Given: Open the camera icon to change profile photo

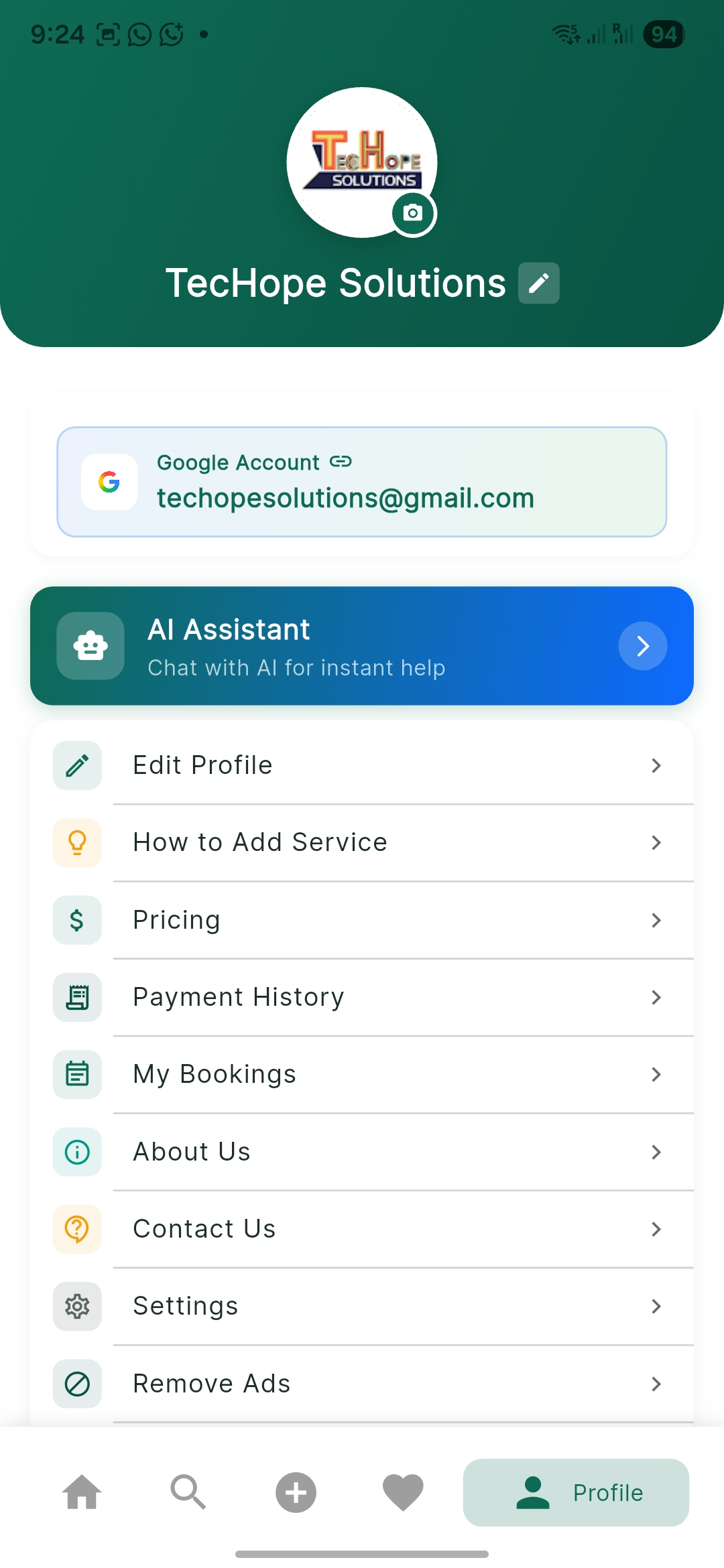Looking at the screenshot, I should 412,213.
